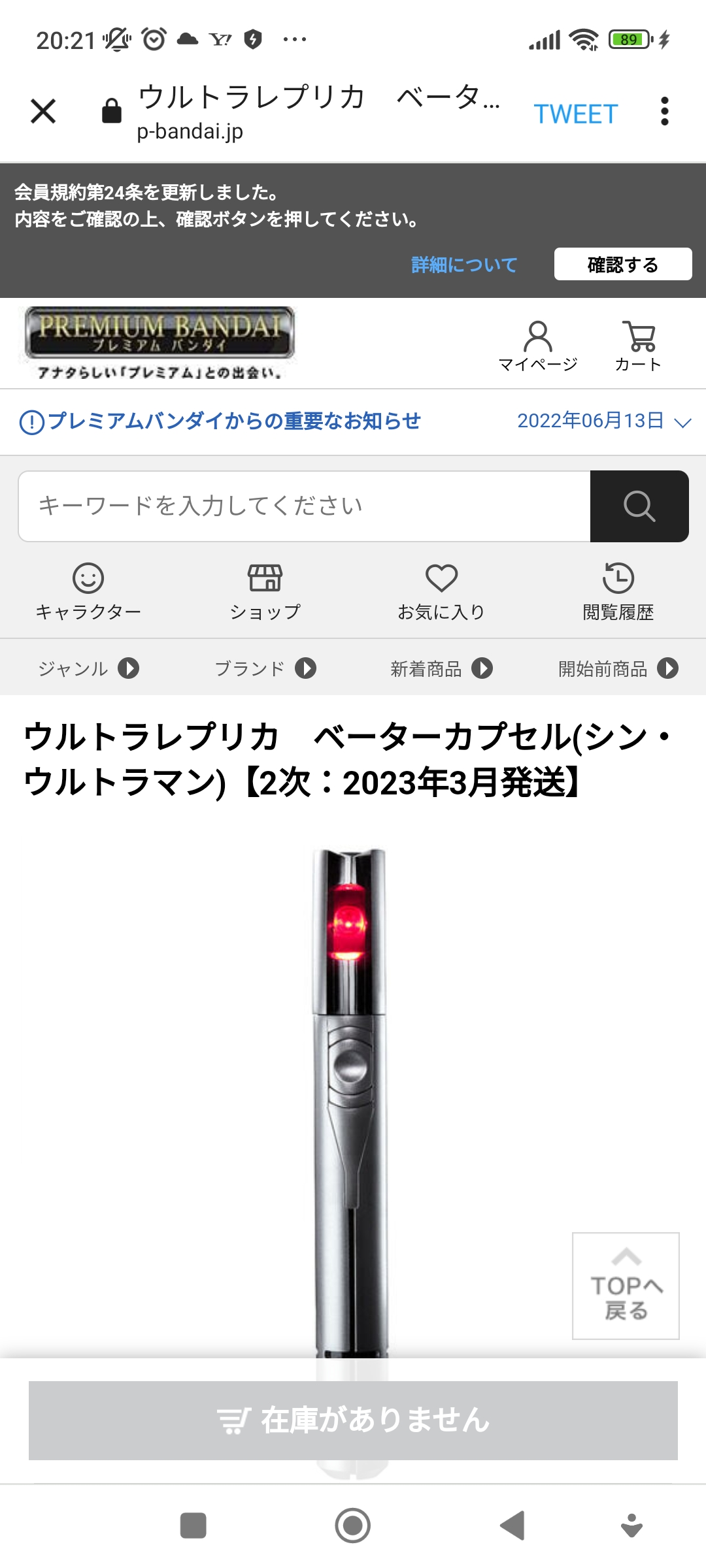The image size is (706, 1568).
Task: View お気に入り favorites
Action: pos(441,592)
